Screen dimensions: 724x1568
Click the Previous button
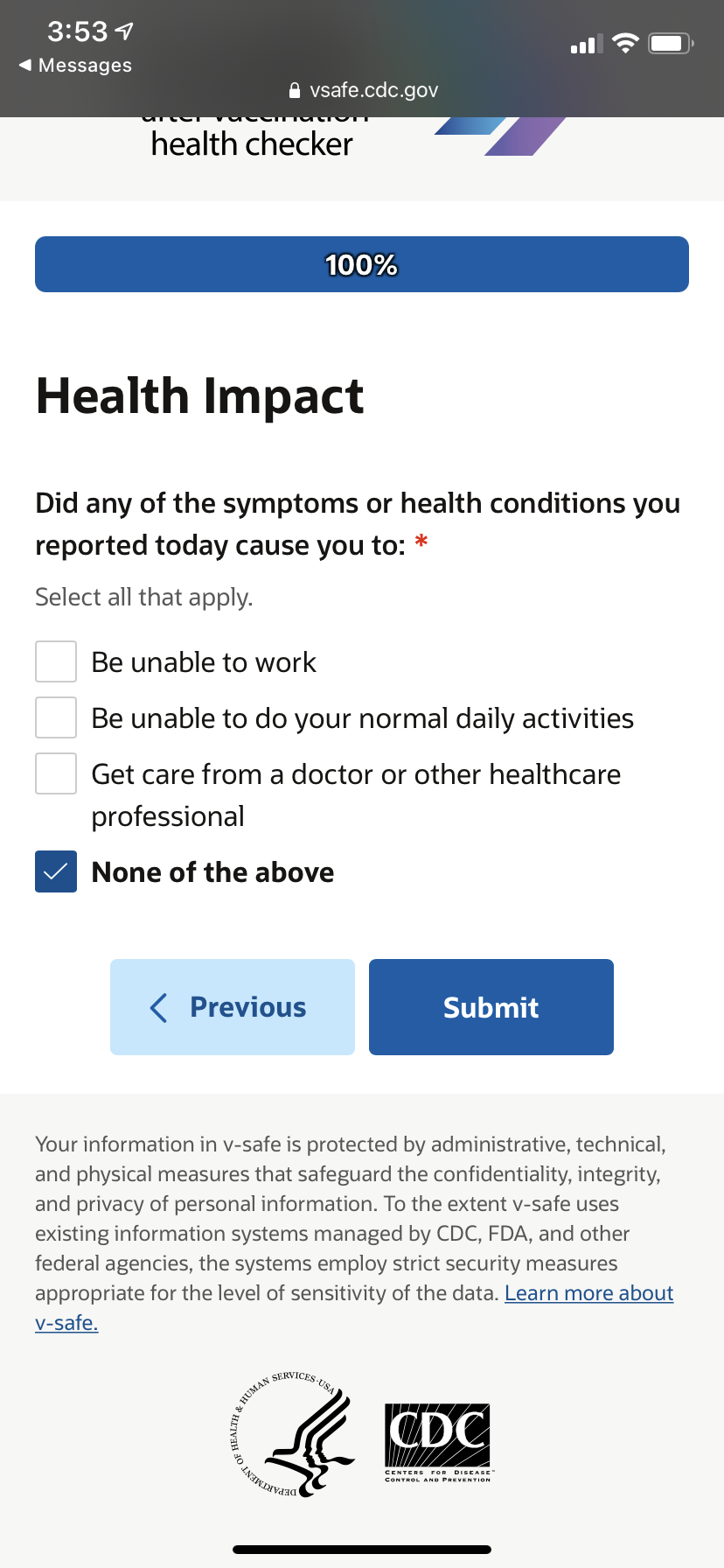[232, 1007]
